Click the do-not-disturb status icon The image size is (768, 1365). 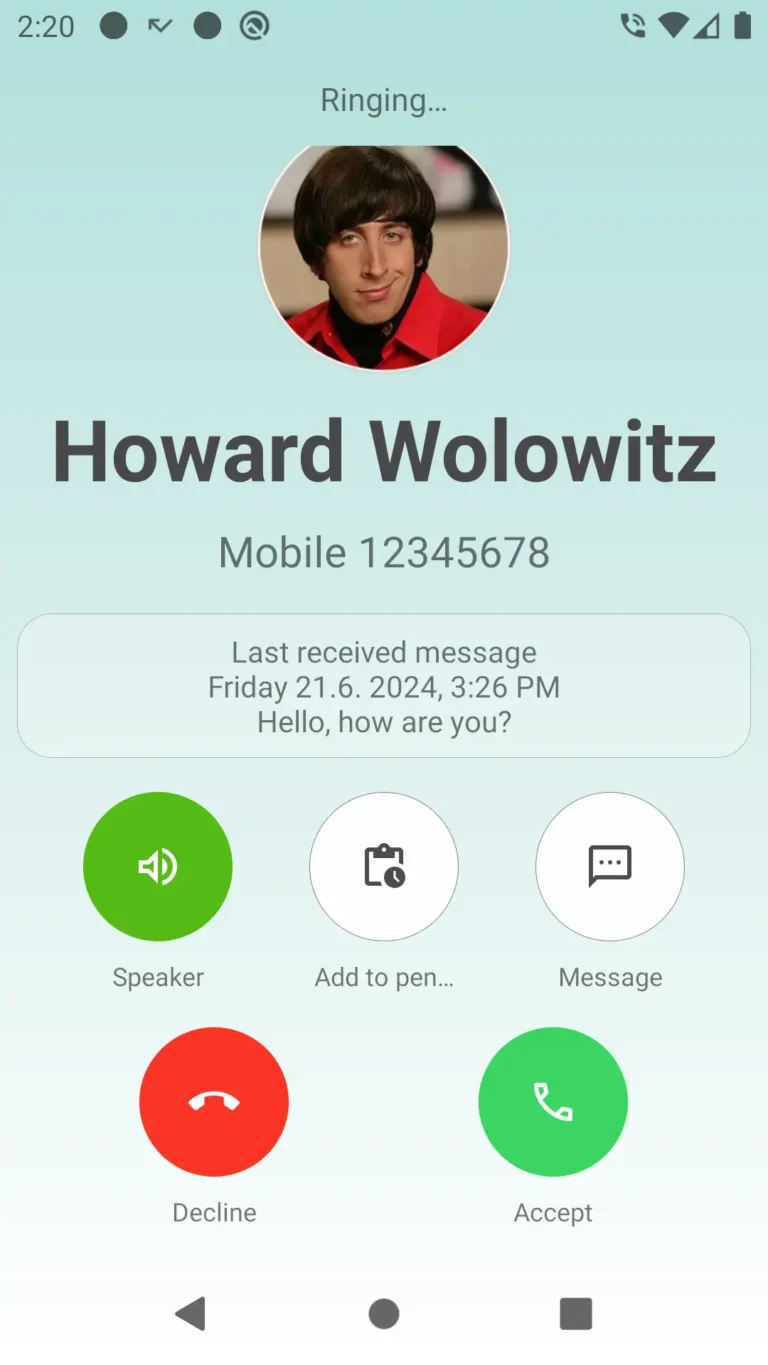253,25
